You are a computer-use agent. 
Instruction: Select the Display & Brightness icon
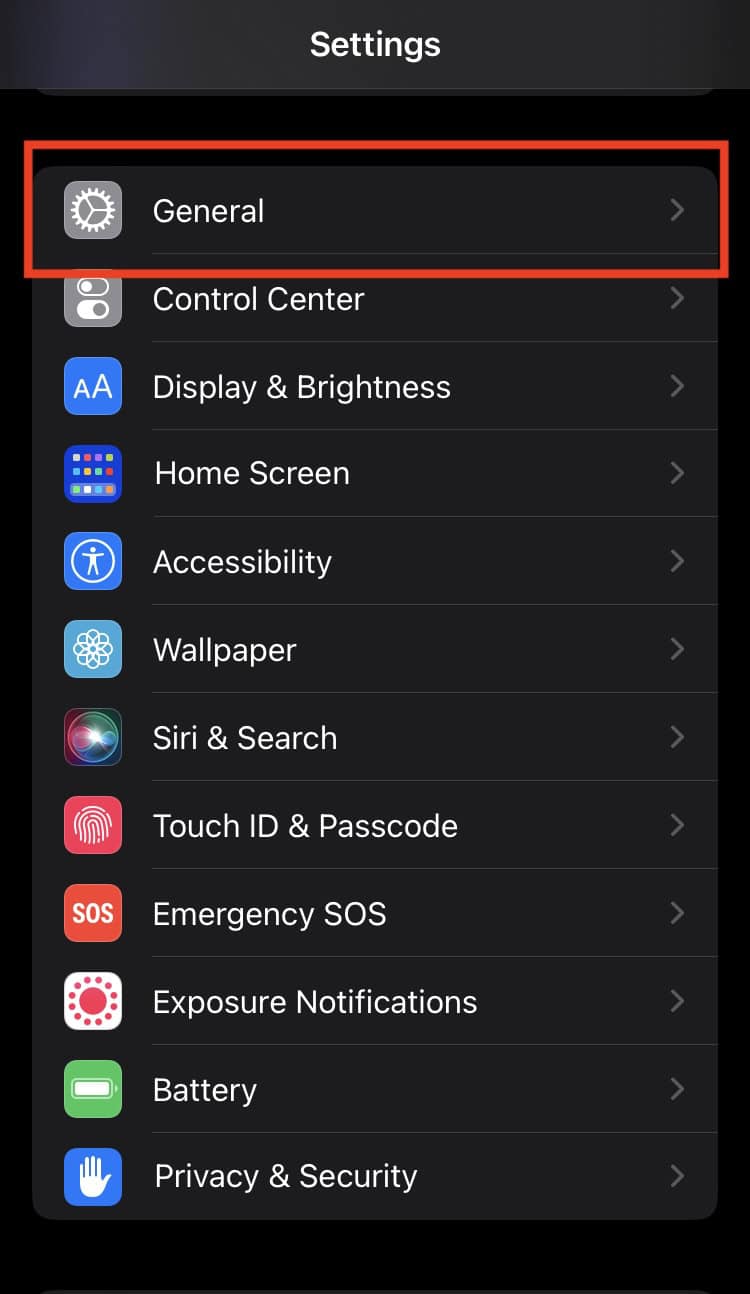pyautogui.click(x=93, y=386)
